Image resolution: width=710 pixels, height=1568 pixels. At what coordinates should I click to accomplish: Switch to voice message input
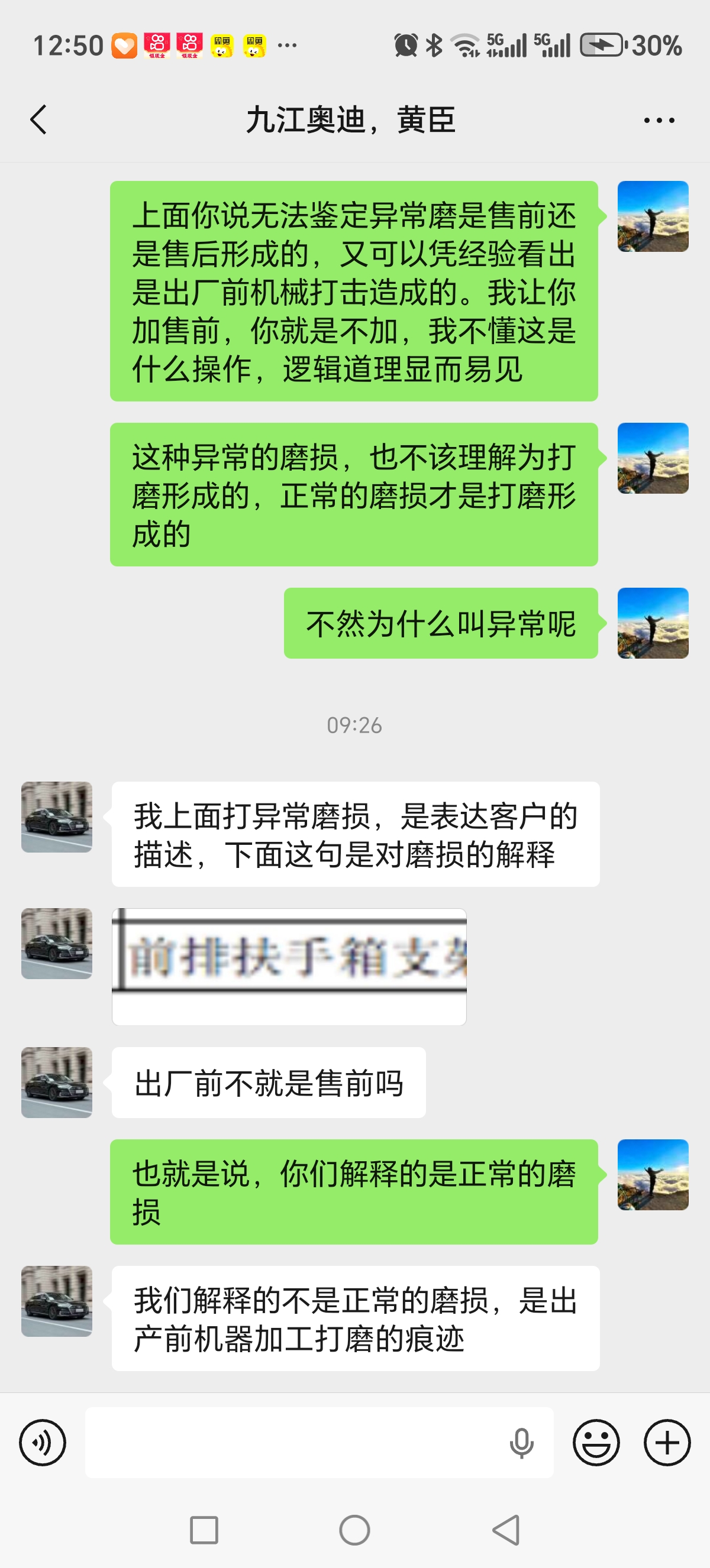tap(42, 1442)
